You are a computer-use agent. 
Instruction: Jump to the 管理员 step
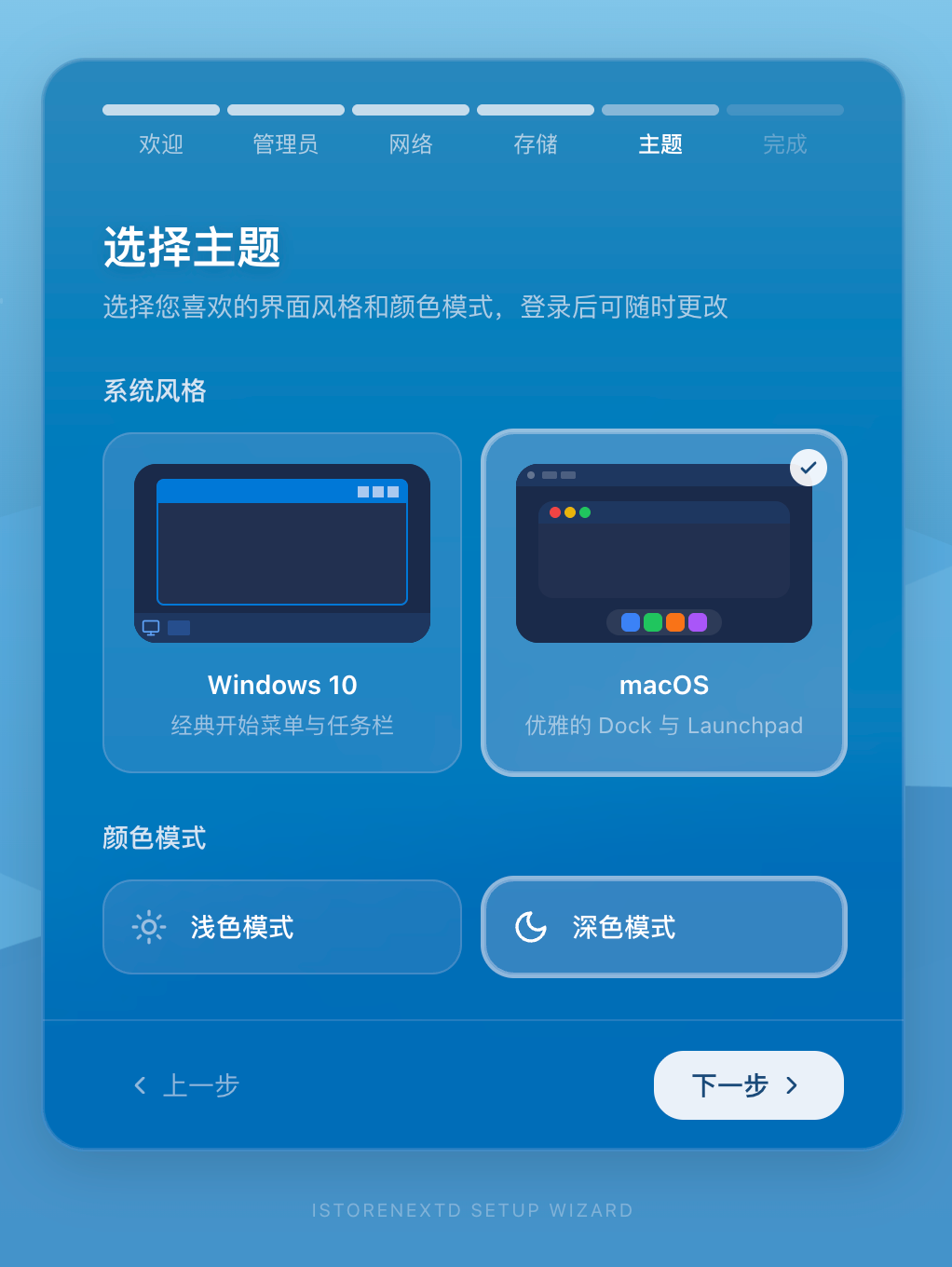[x=286, y=143]
